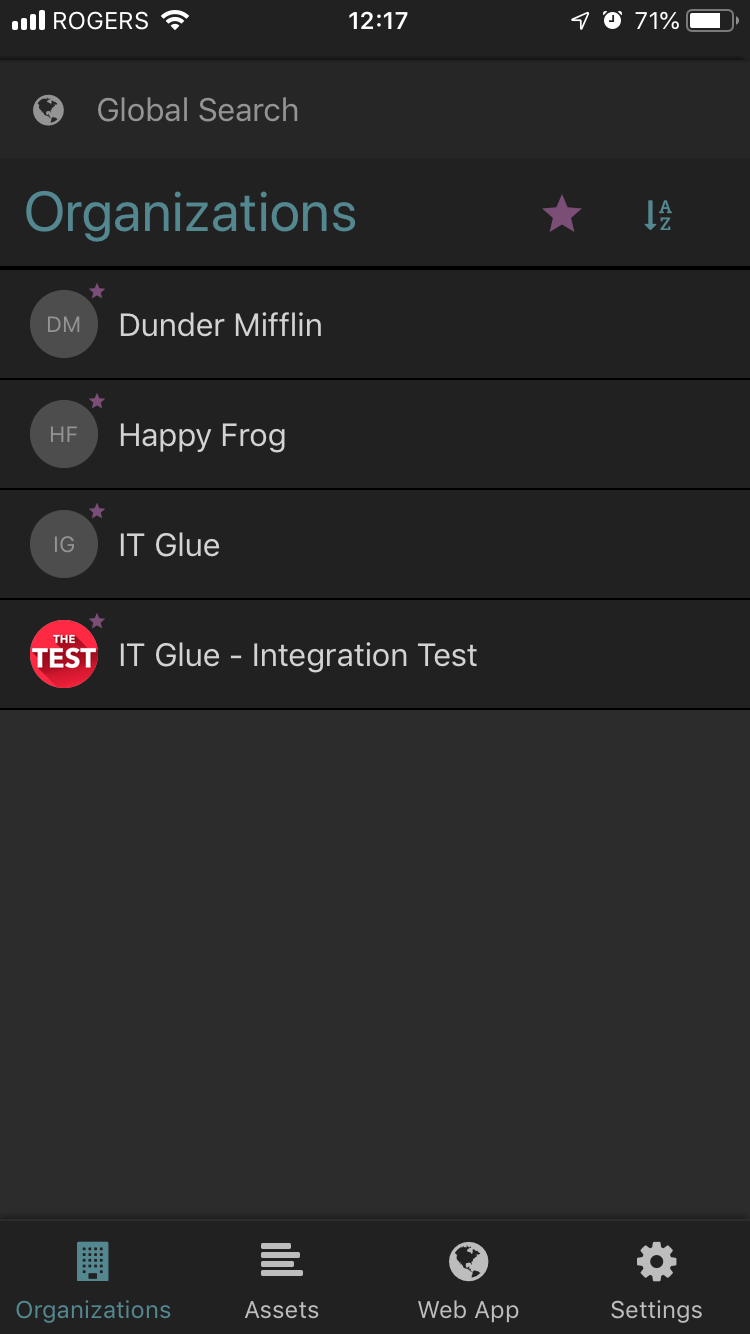This screenshot has height=1334, width=750.
Task: Change the A-Z sort order
Action: [657, 214]
